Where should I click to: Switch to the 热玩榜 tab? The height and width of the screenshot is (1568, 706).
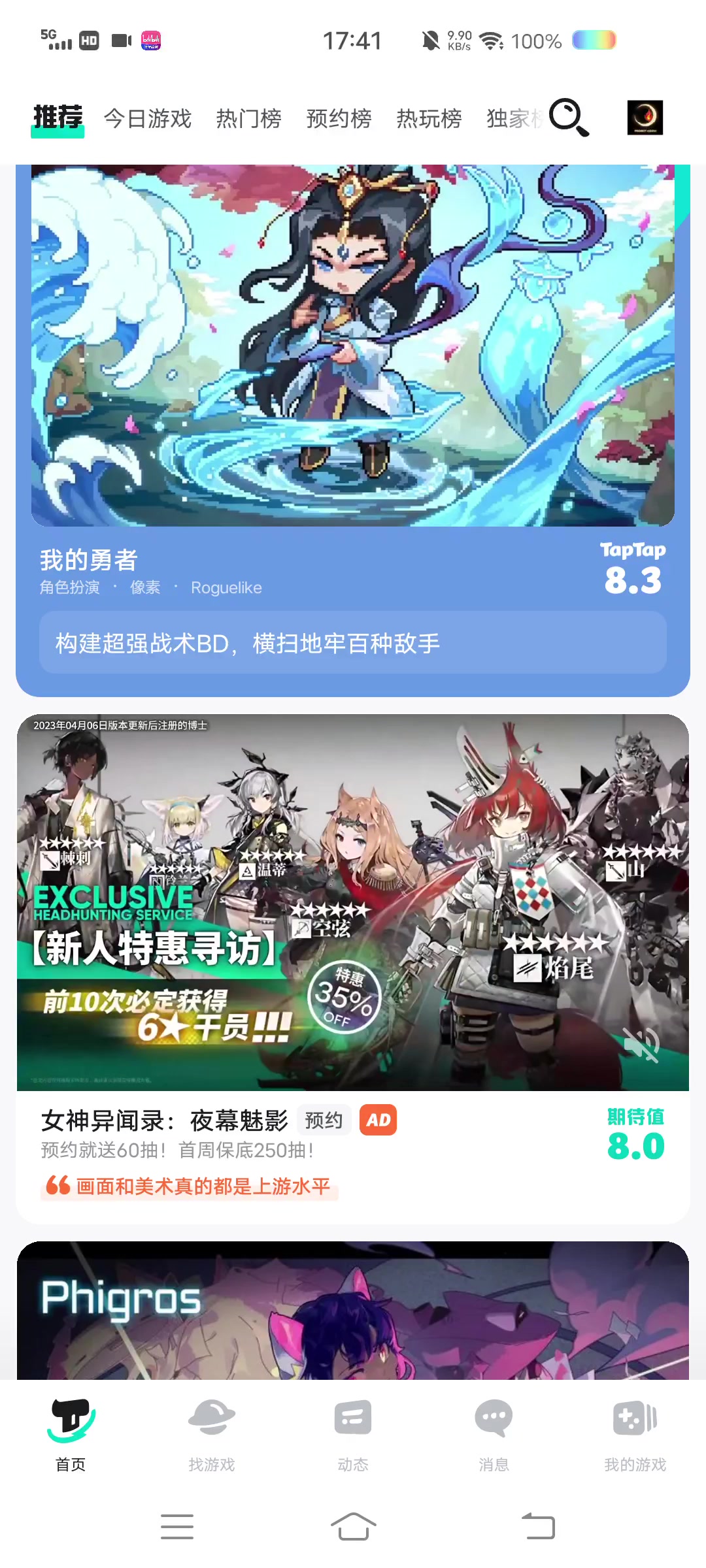pyautogui.click(x=429, y=119)
